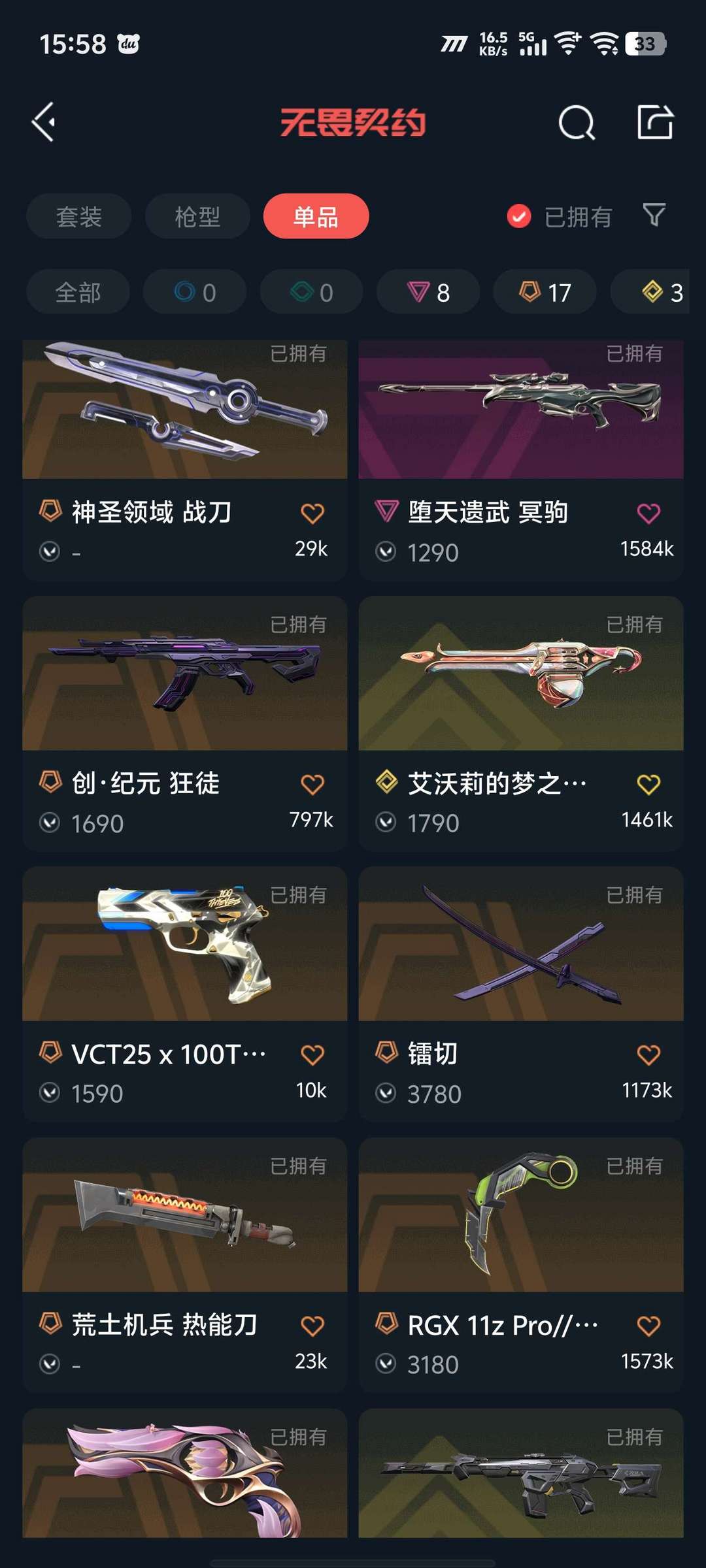The height and width of the screenshot is (1568, 706).
Task: Filter by the yellow tier chip showing 3
Action: tap(650, 292)
